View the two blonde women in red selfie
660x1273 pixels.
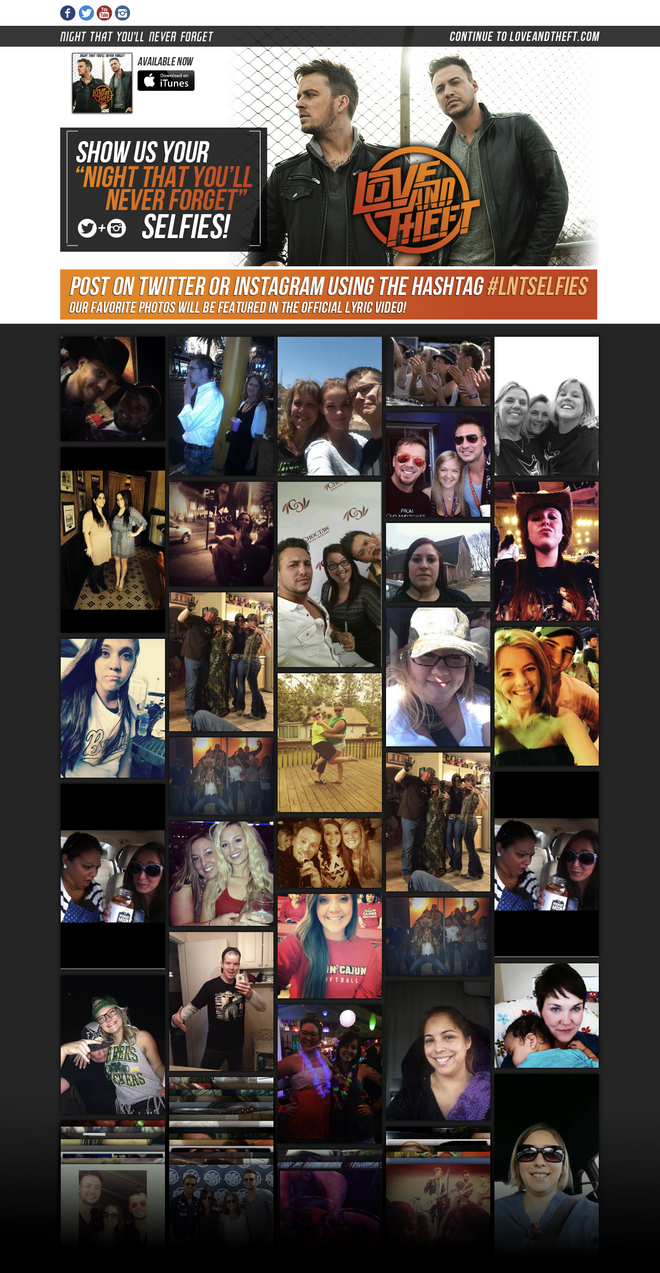click(x=220, y=873)
